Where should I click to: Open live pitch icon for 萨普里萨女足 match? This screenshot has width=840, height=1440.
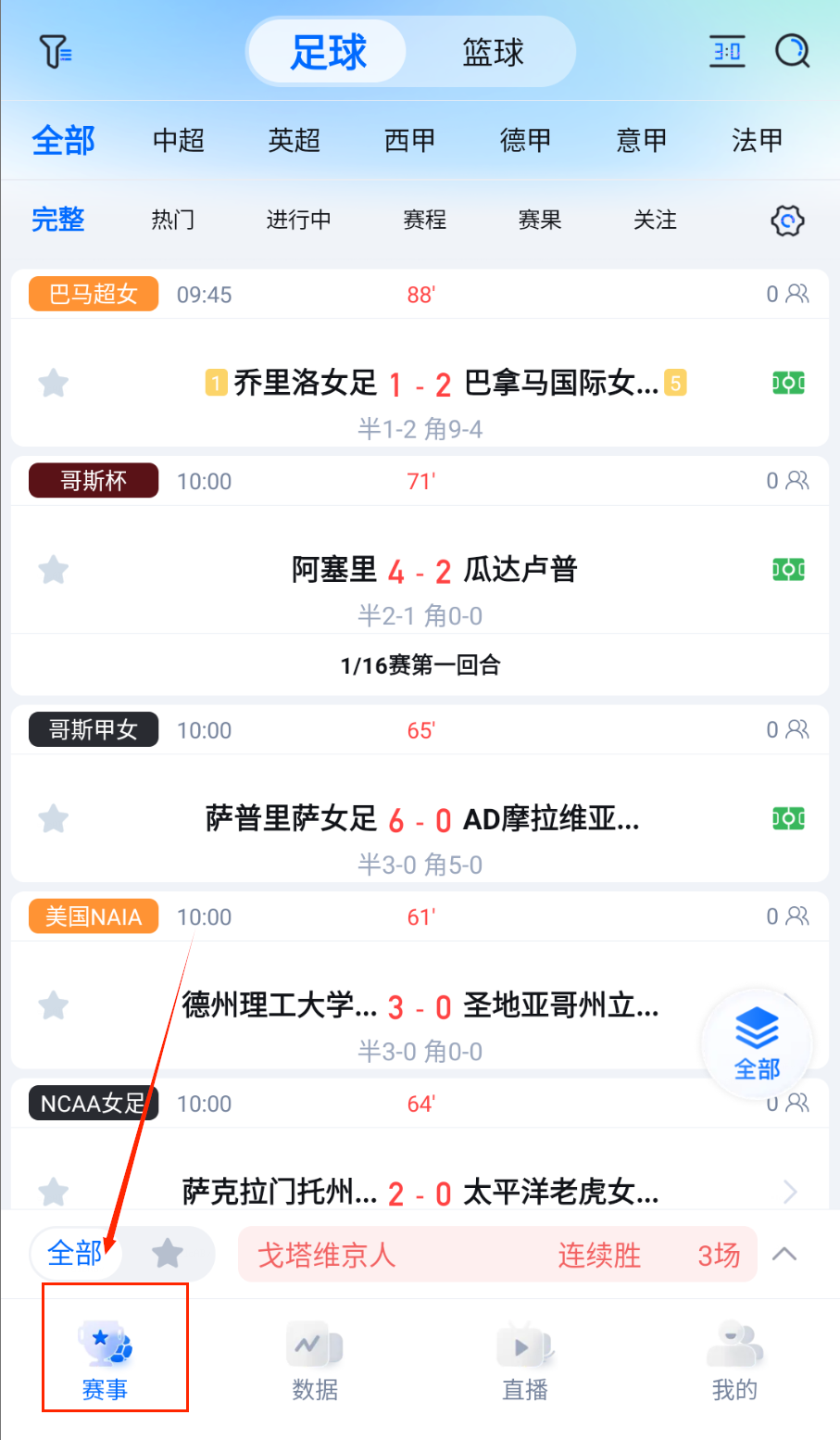coord(788,818)
